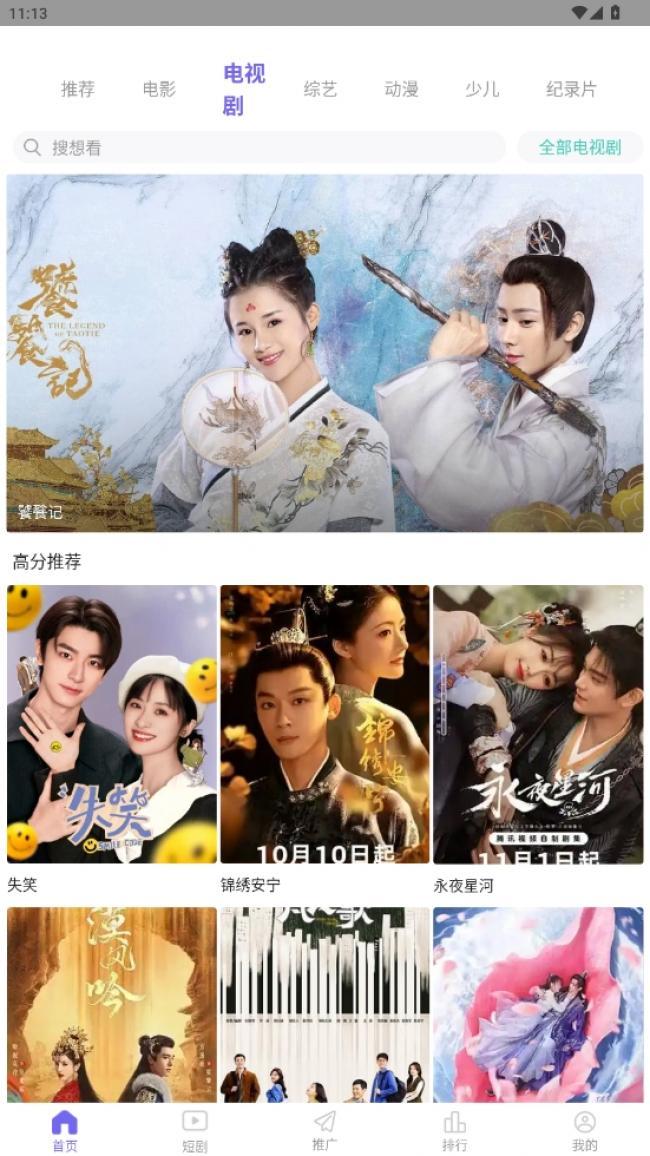Open the 失笑 drama poster

pos(112,724)
